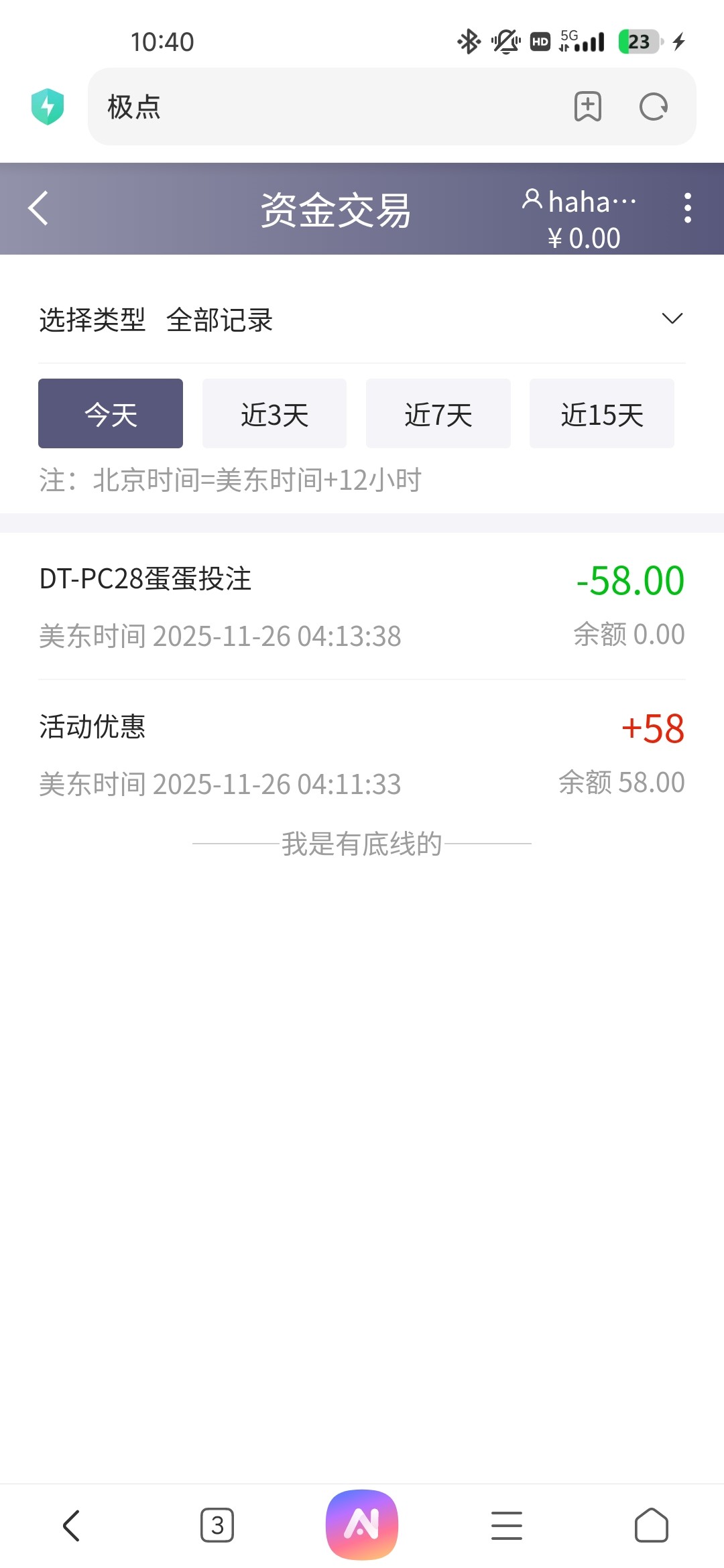
Task: Switch to the 近3天 filter tab
Action: tap(274, 413)
